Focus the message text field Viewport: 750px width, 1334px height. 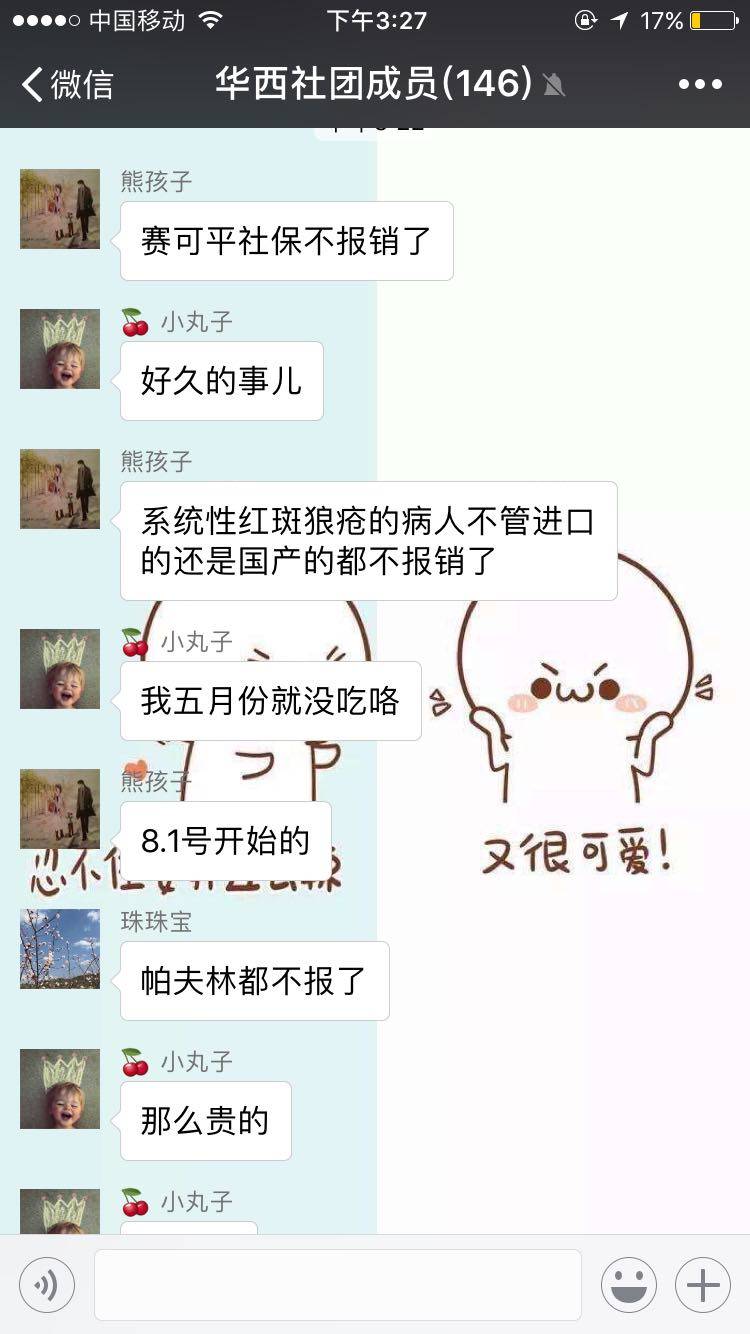[x=337, y=1285]
